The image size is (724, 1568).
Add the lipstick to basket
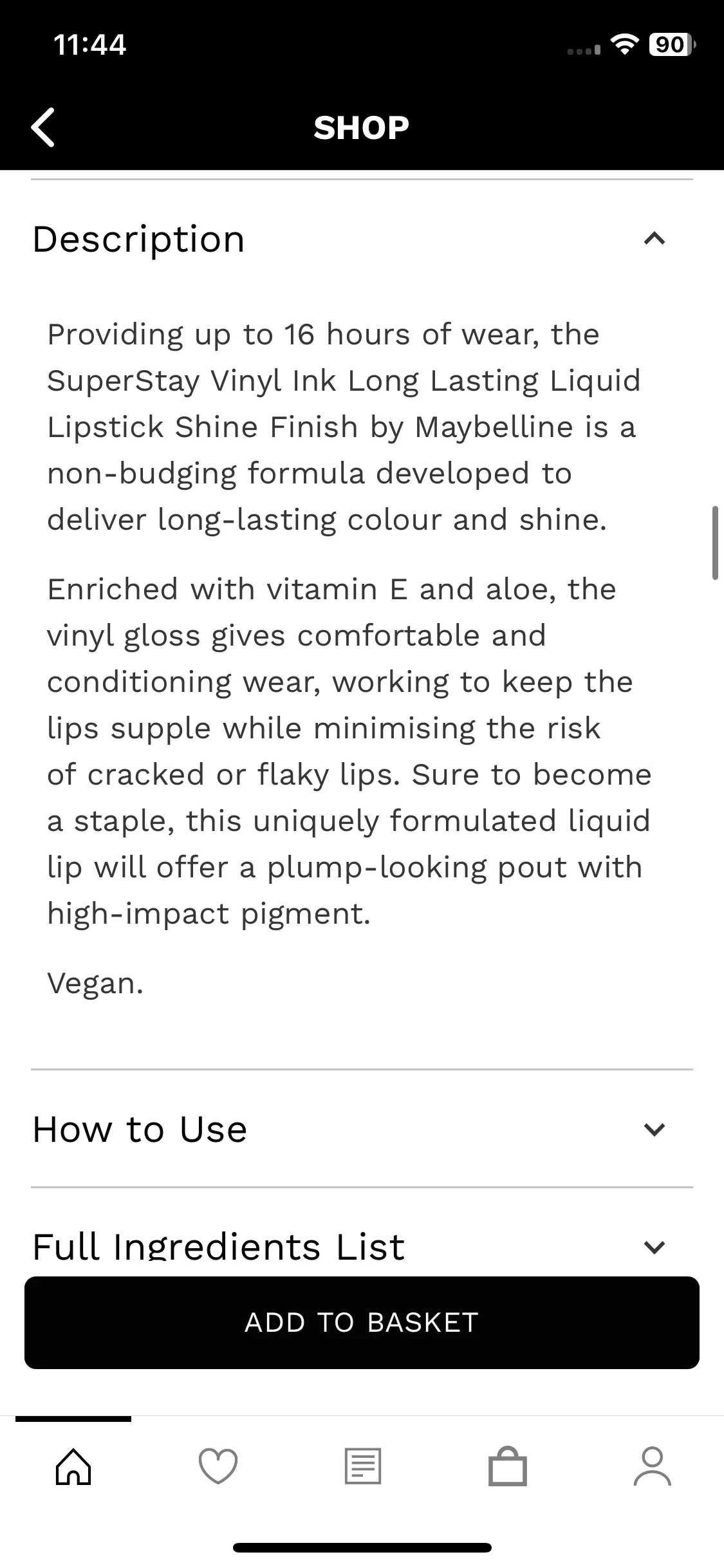point(362,1323)
